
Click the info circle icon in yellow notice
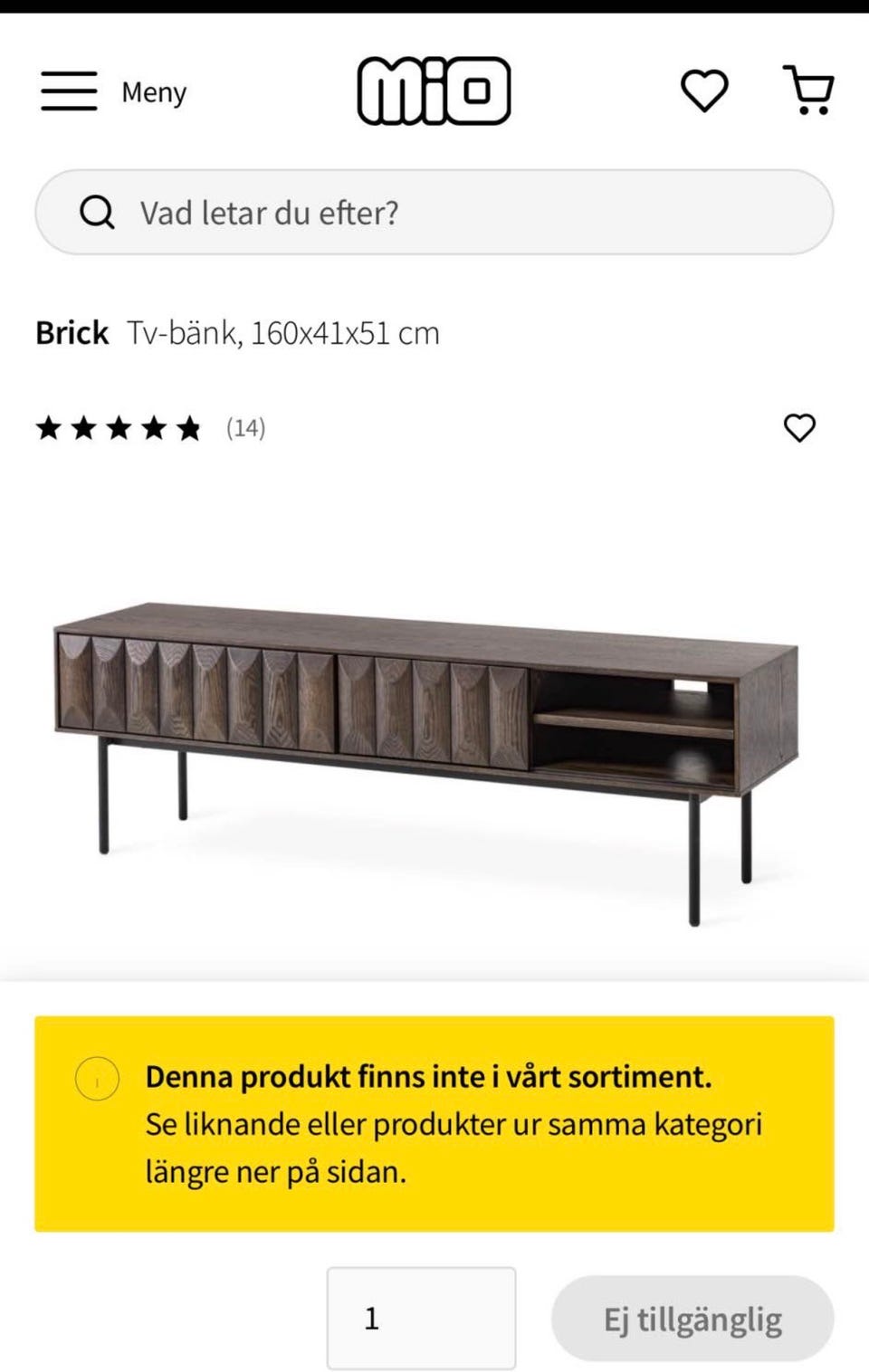point(97,1079)
